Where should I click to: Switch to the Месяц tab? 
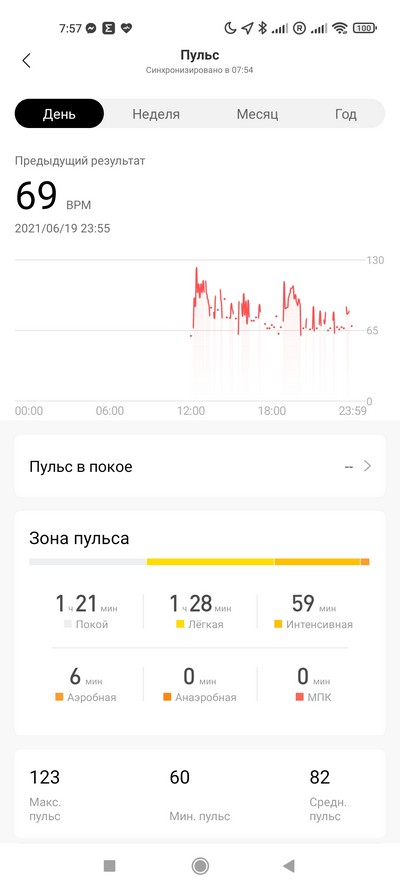257,114
